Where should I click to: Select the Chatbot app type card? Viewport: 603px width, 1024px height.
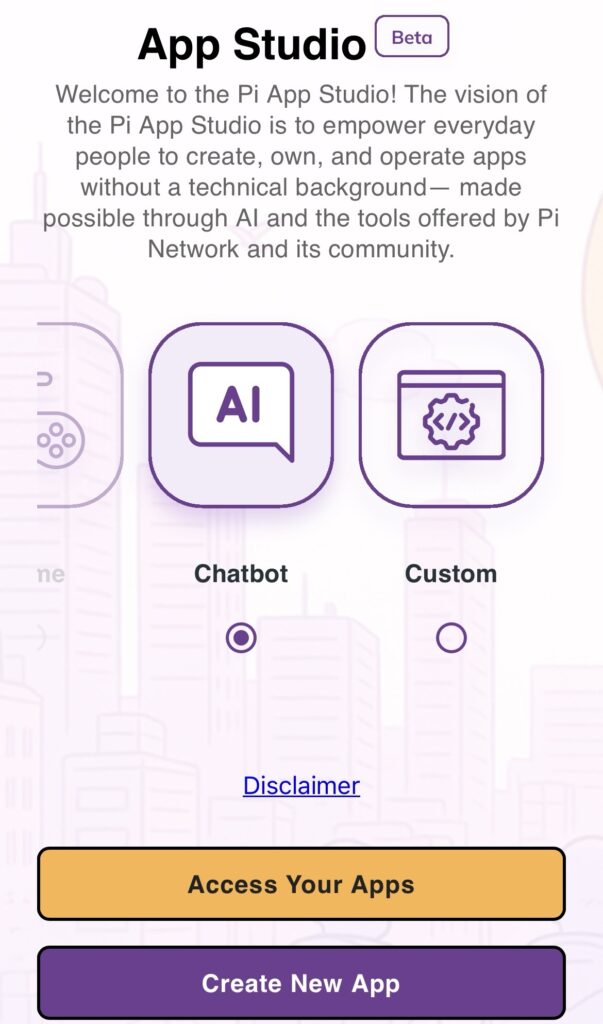(x=241, y=414)
